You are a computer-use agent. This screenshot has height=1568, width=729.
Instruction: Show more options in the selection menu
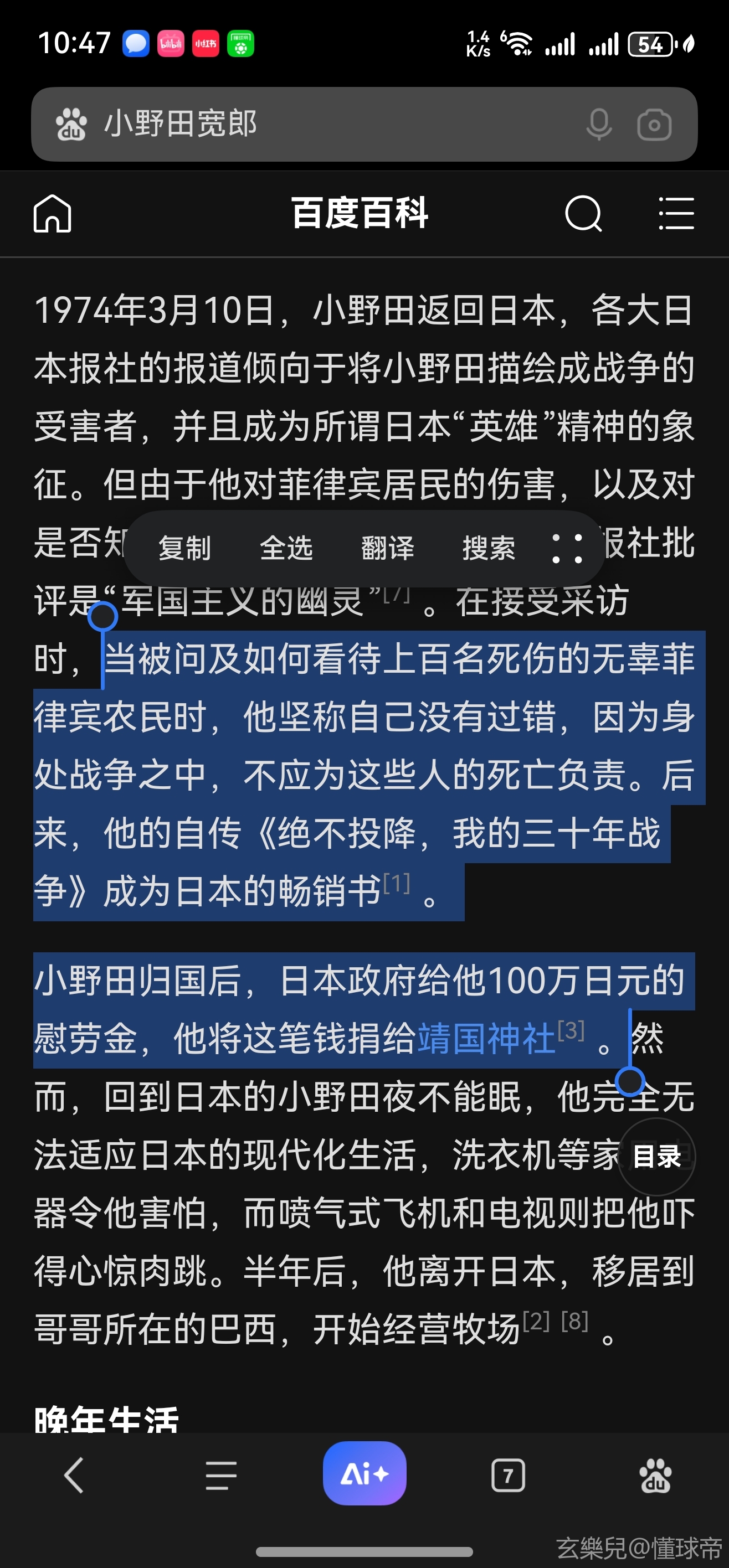pyautogui.click(x=566, y=548)
